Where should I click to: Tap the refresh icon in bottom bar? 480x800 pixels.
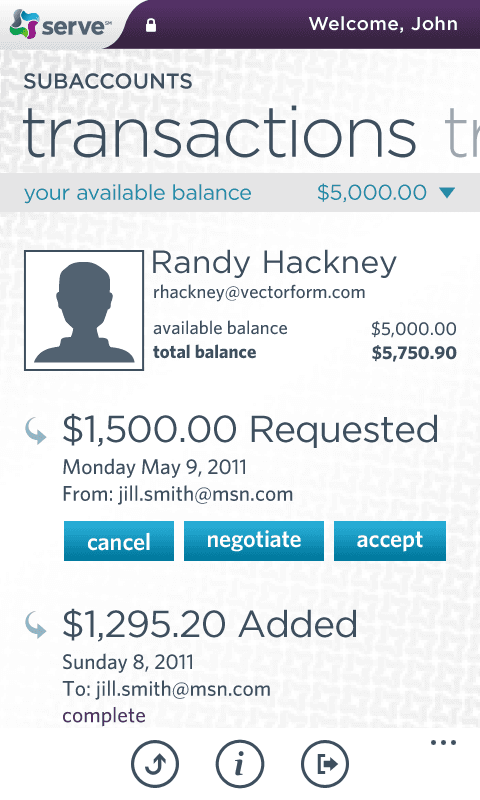(x=155, y=764)
